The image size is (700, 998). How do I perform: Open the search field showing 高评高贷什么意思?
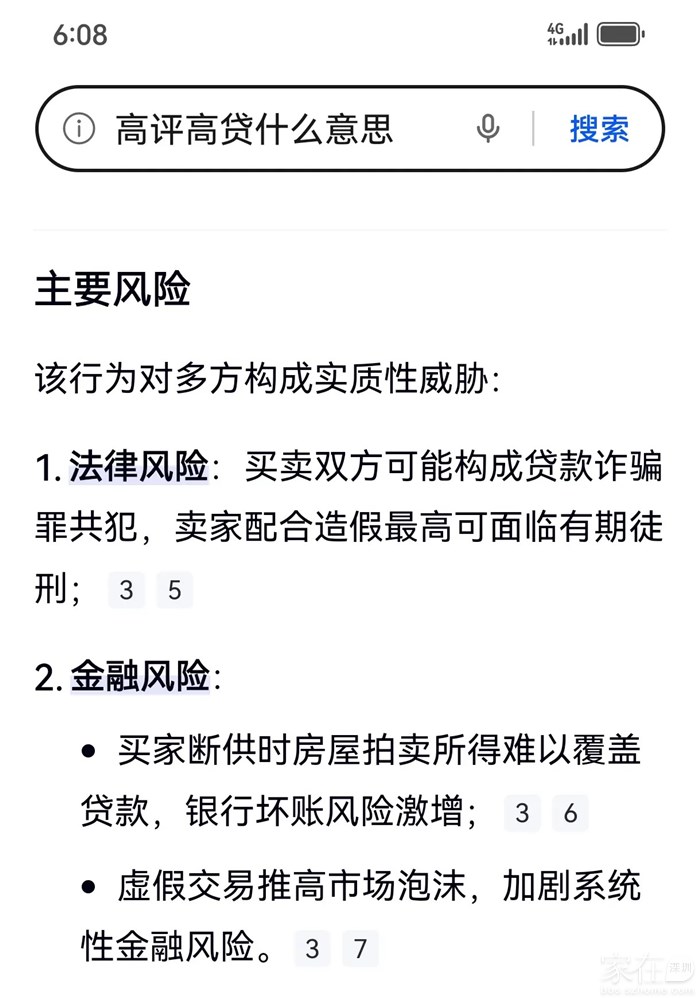(255, 129)
